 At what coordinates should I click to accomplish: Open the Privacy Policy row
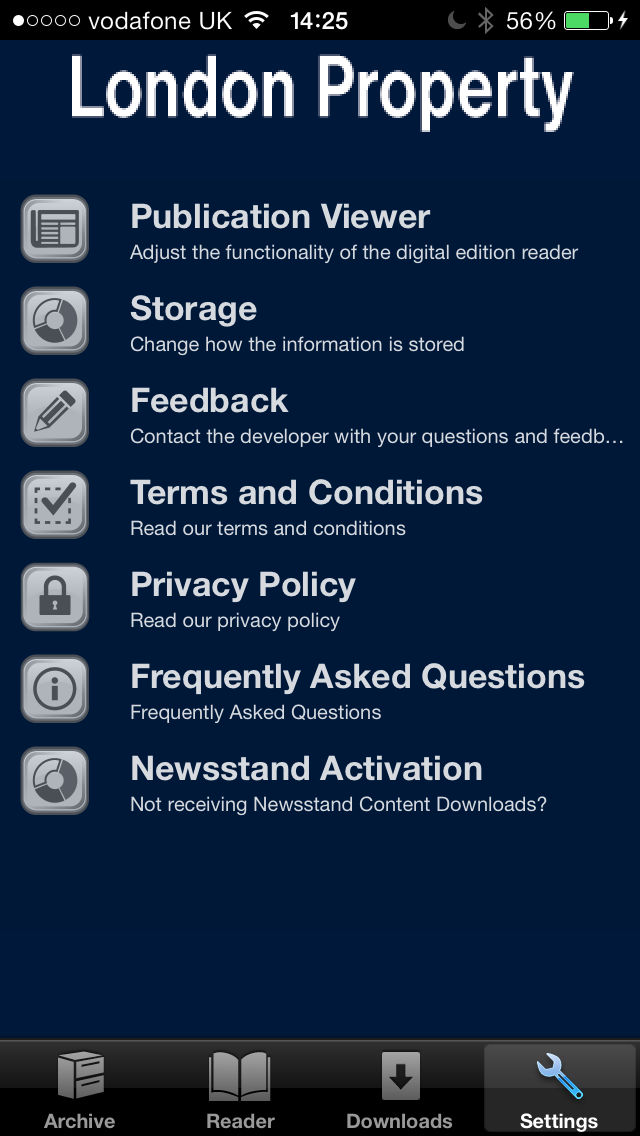point(320,597)
